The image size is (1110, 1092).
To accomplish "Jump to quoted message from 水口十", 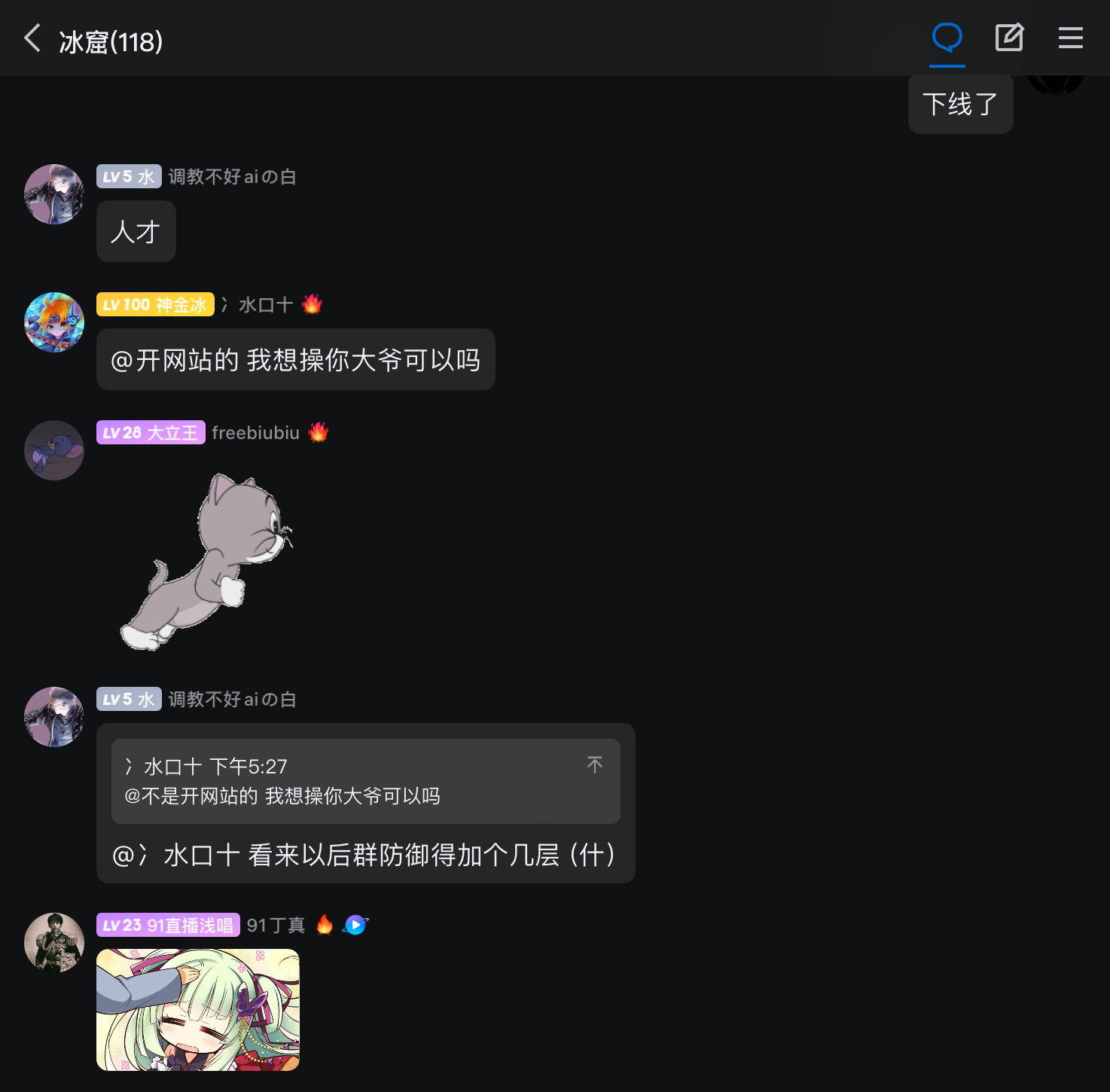I will pos(594,765).
